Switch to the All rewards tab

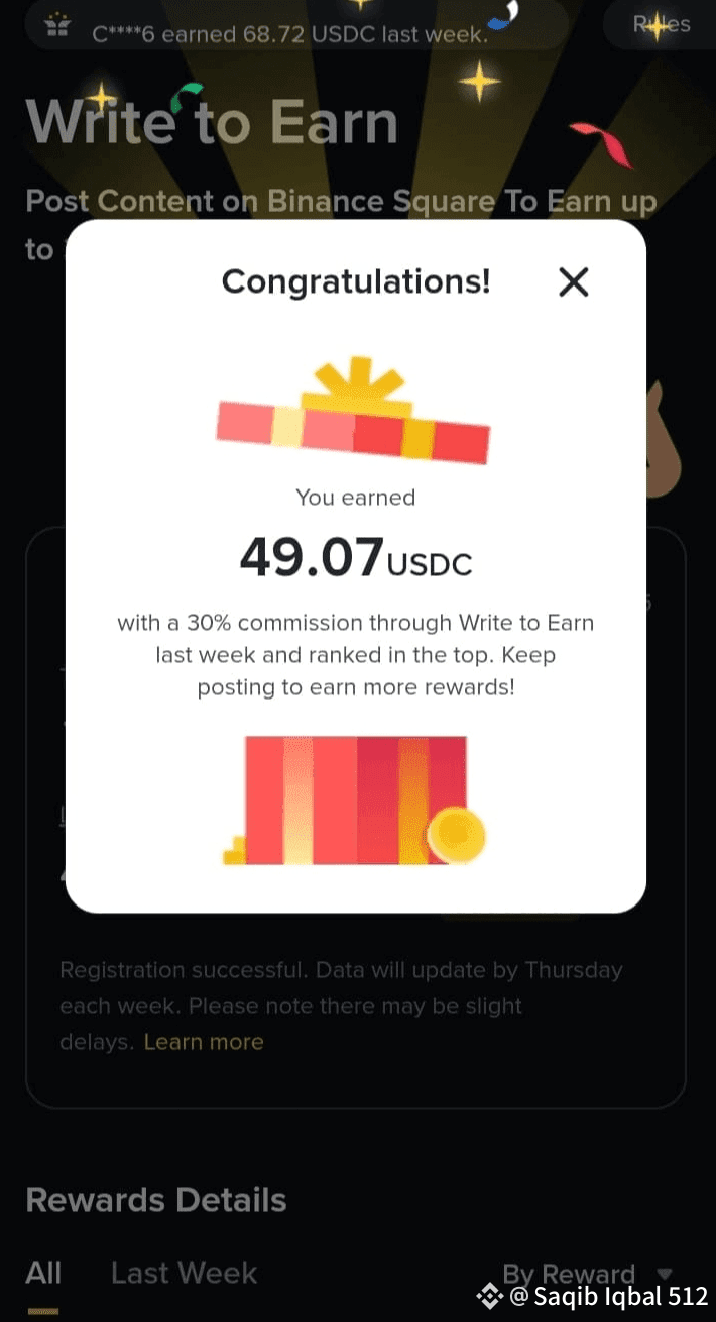[x=43, y=1274]
